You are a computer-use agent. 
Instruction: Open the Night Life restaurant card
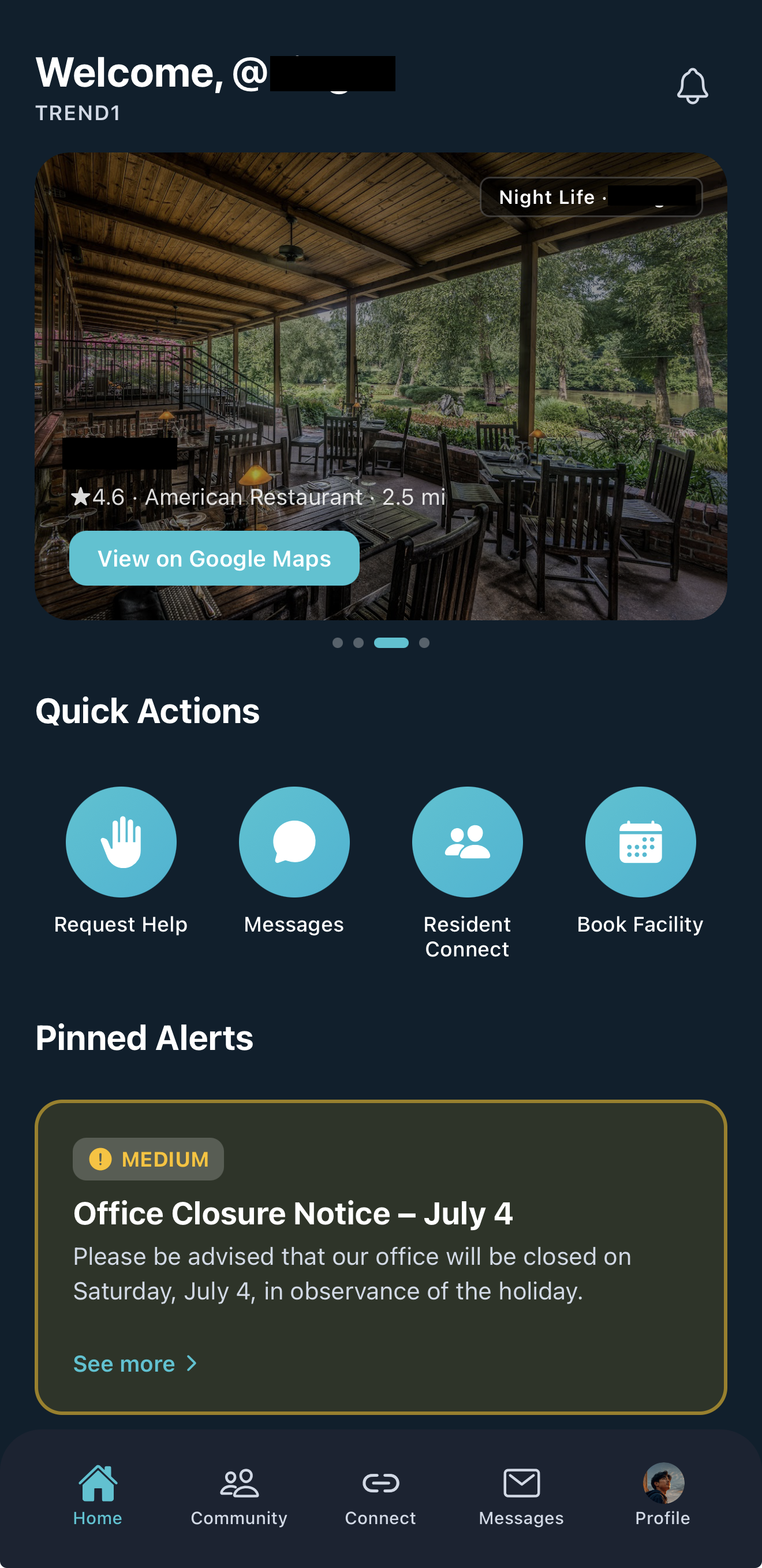pos(381,386)
